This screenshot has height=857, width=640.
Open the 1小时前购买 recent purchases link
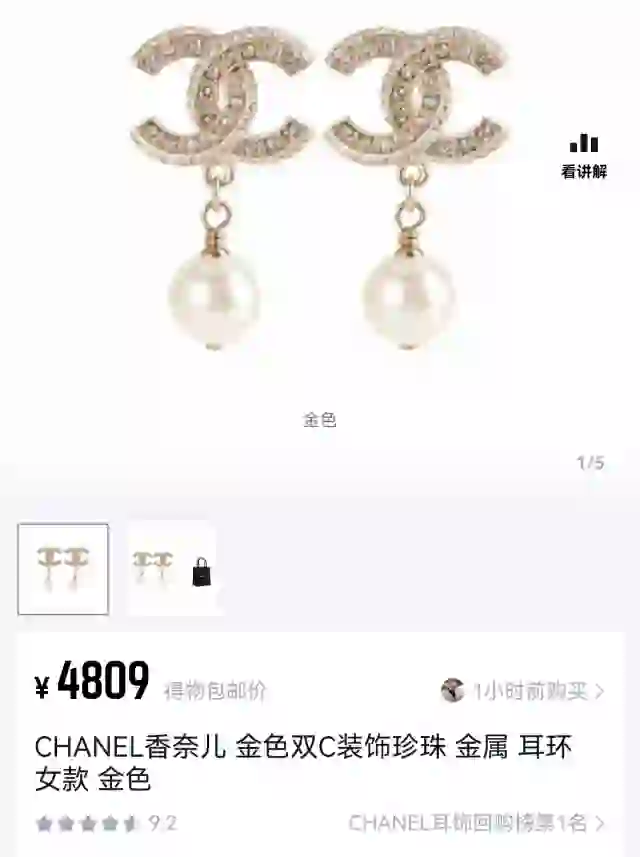(x=524, y=690)
